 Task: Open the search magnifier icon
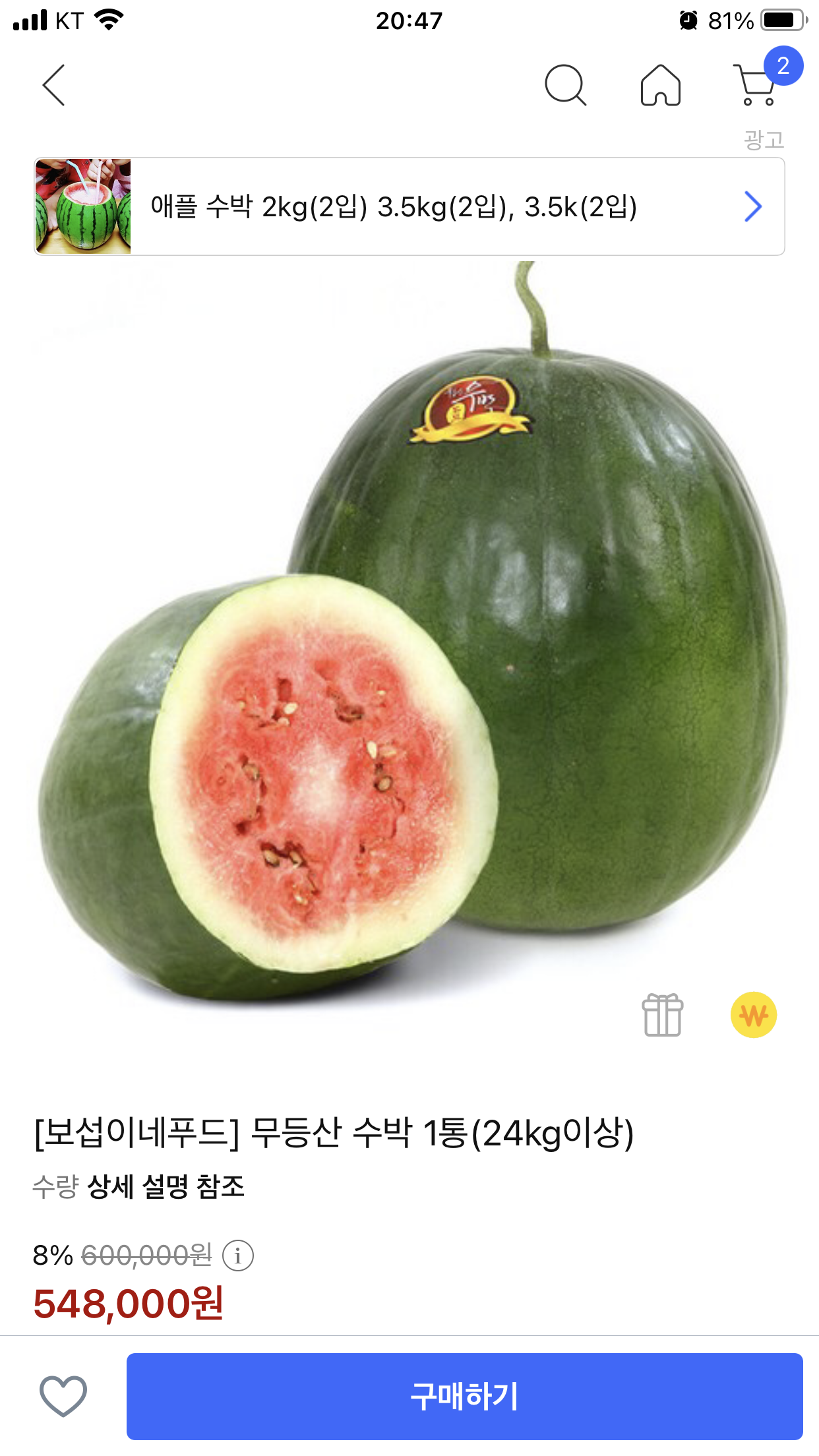pos(565,85)
